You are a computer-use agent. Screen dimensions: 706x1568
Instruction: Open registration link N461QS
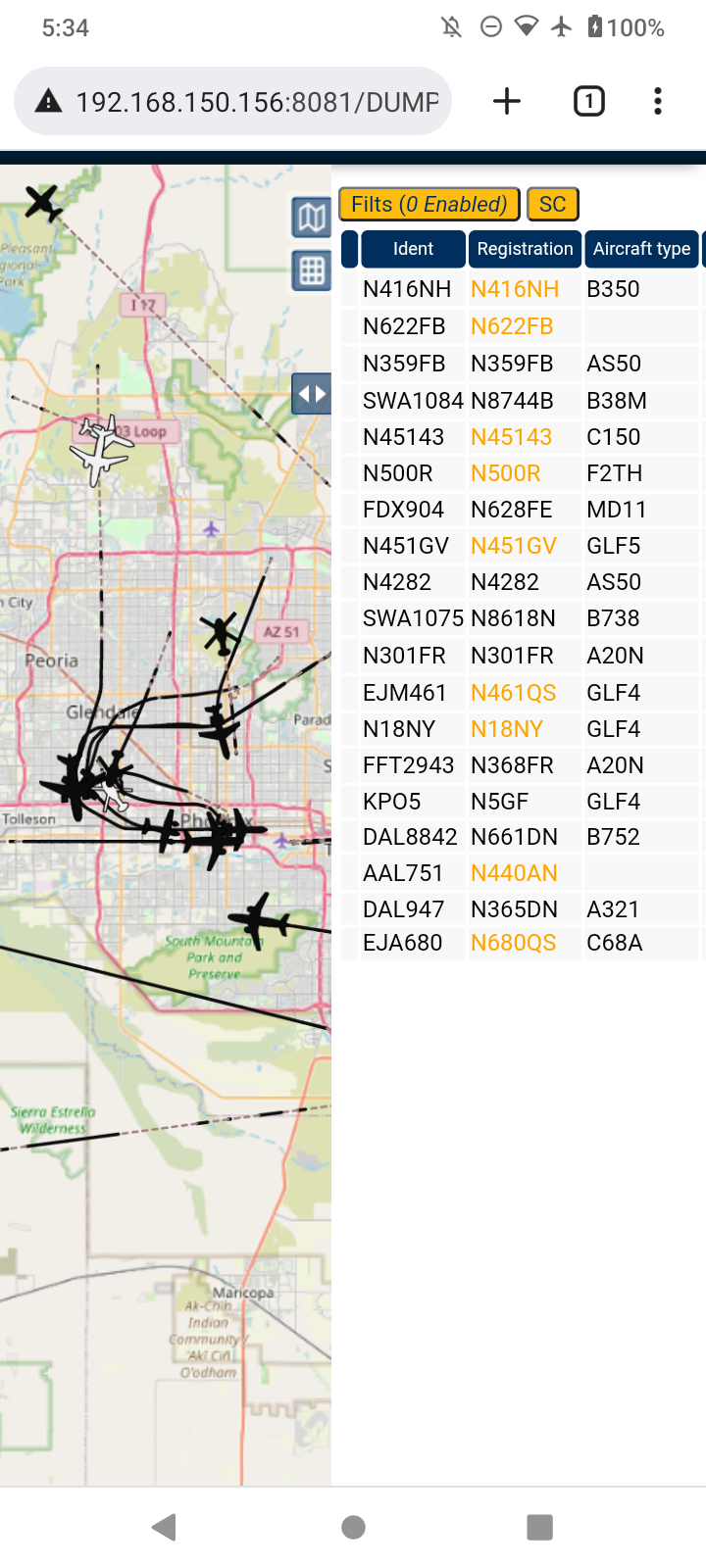(x=513, y=693)
